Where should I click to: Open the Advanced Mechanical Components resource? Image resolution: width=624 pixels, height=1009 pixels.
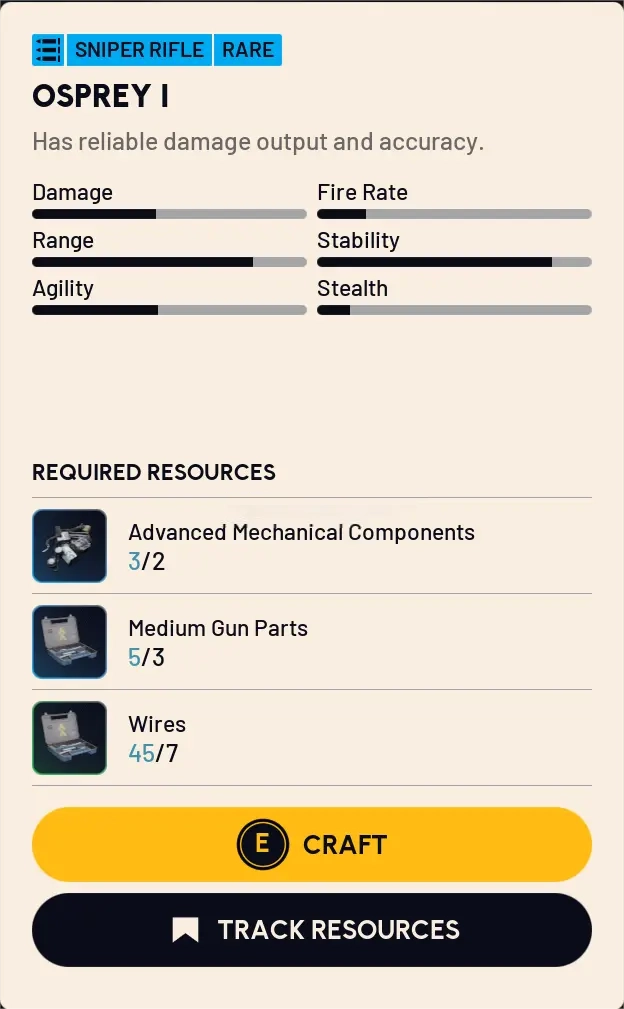(301, 546)
